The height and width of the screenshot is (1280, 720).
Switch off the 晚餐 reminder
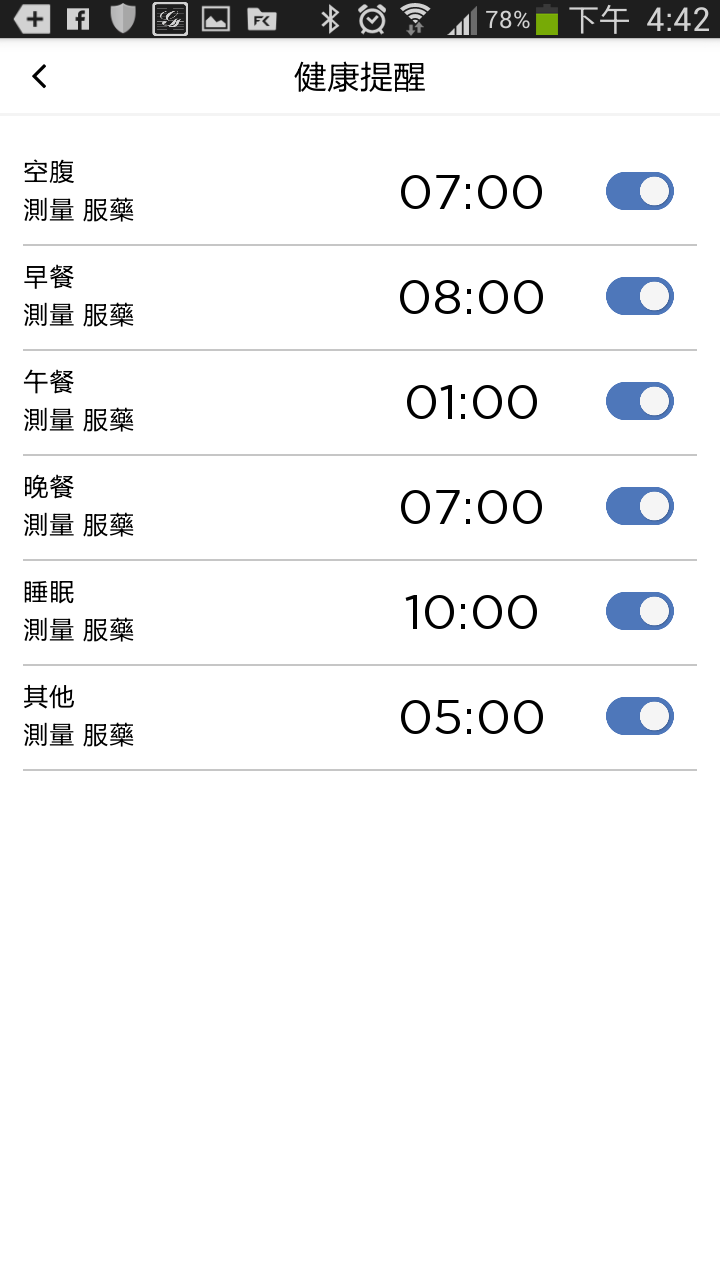[639, 507]
